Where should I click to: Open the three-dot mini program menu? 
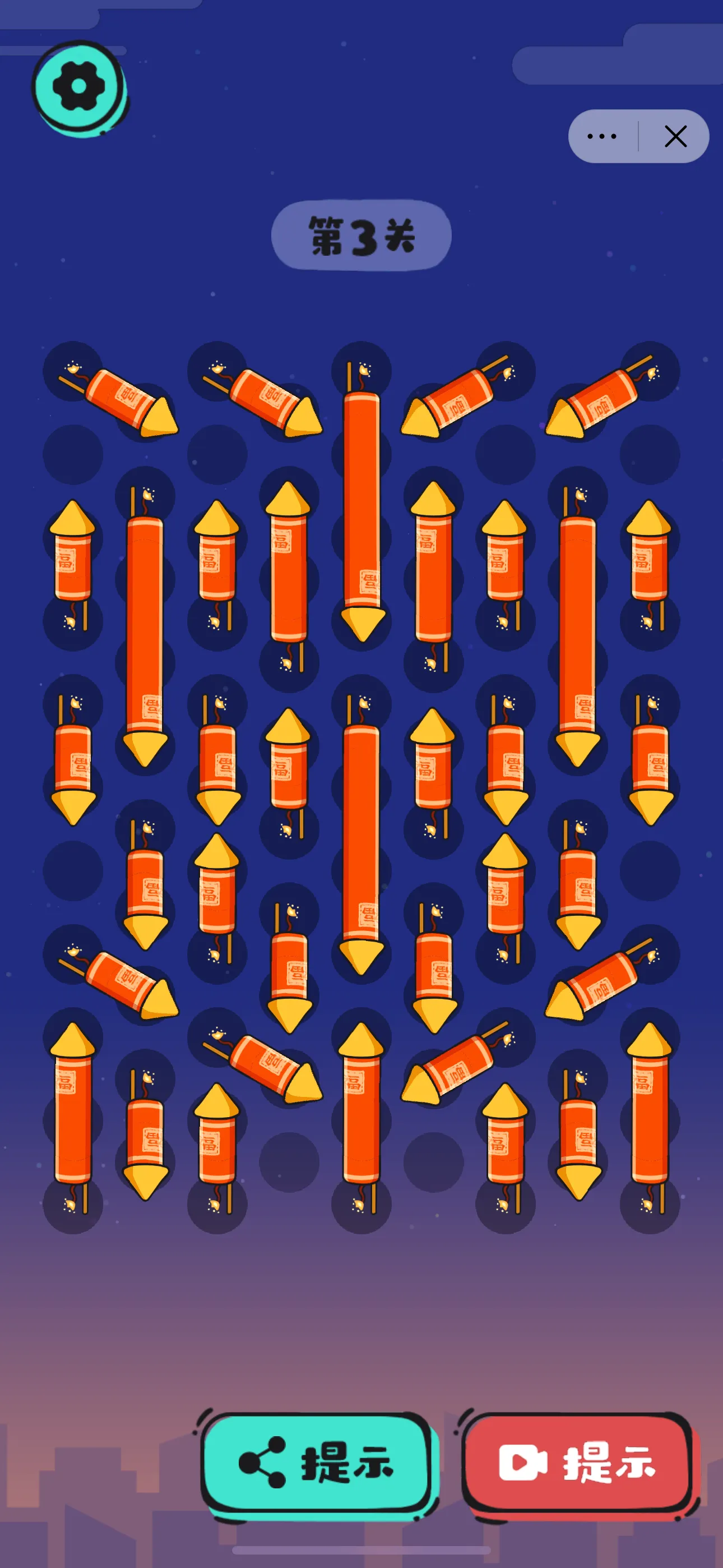tap(602, 136)
